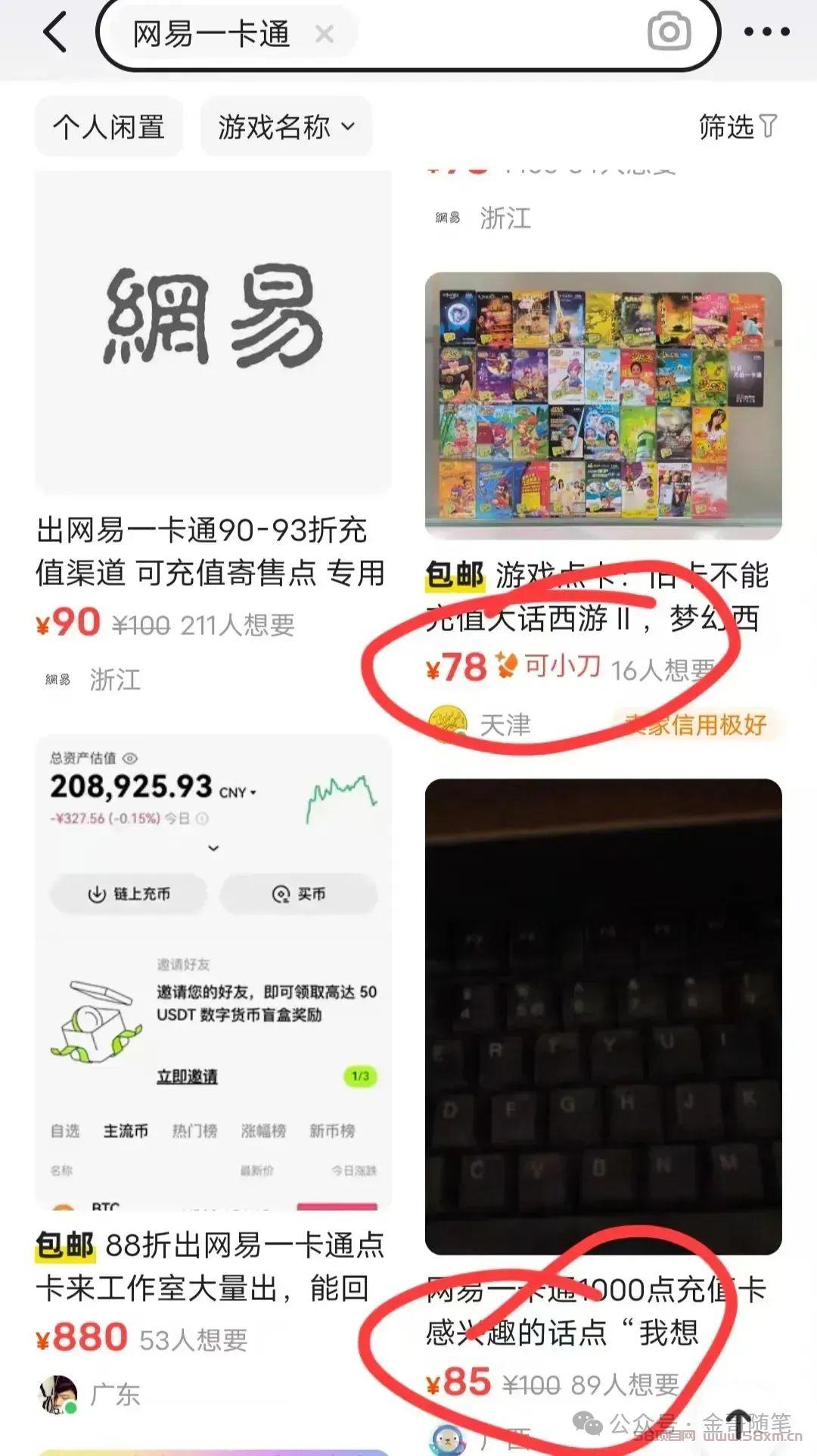Tap the search field containing 网易一卡通

tap(408, 33)
